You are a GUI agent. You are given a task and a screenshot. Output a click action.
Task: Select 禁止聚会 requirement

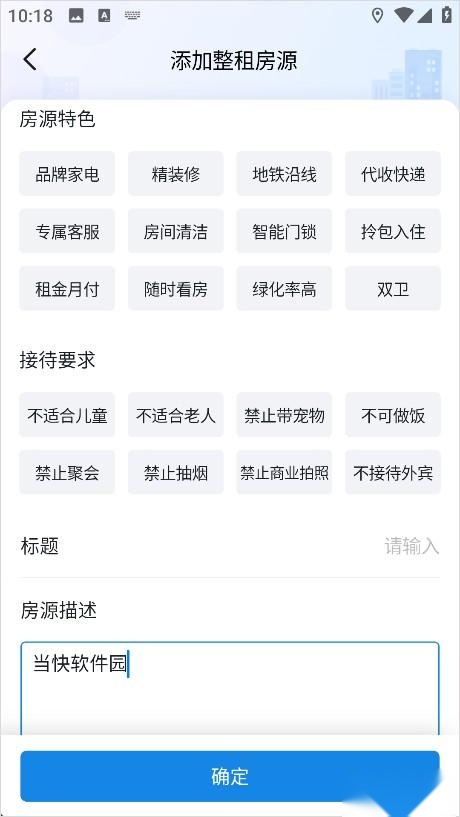[x=67, y=473]
